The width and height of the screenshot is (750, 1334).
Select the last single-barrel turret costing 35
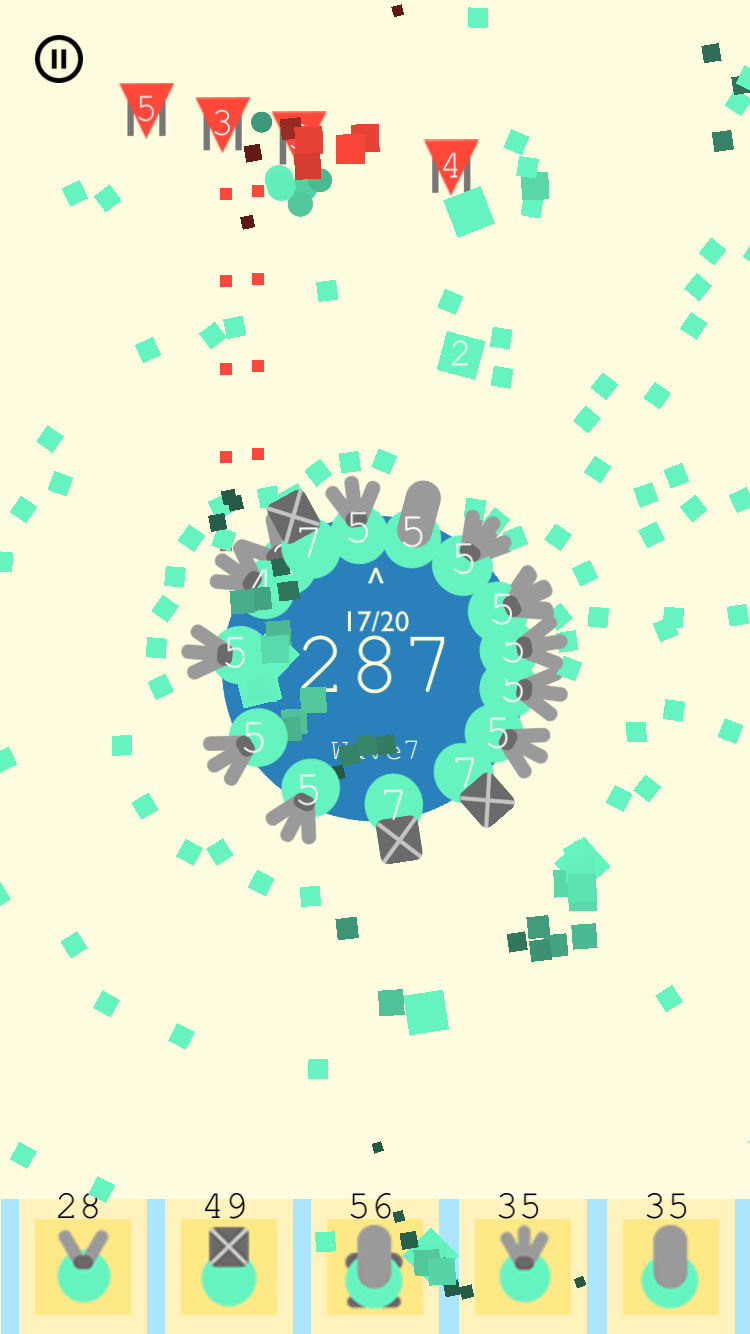pyautogui.click(x=671, y=1266)
